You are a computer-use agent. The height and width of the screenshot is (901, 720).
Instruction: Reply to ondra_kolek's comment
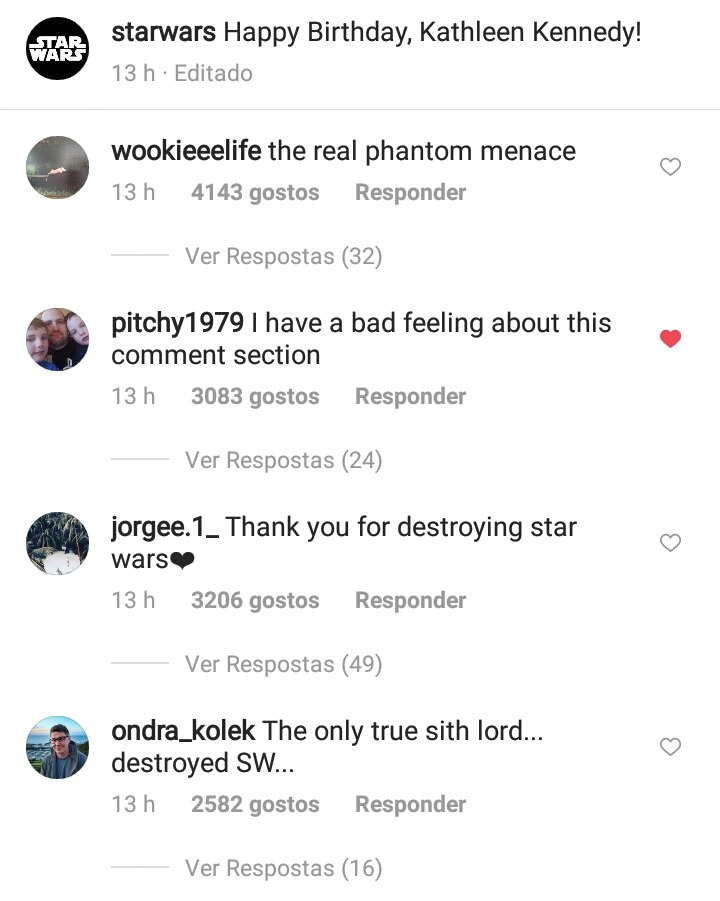pos(410,804)
